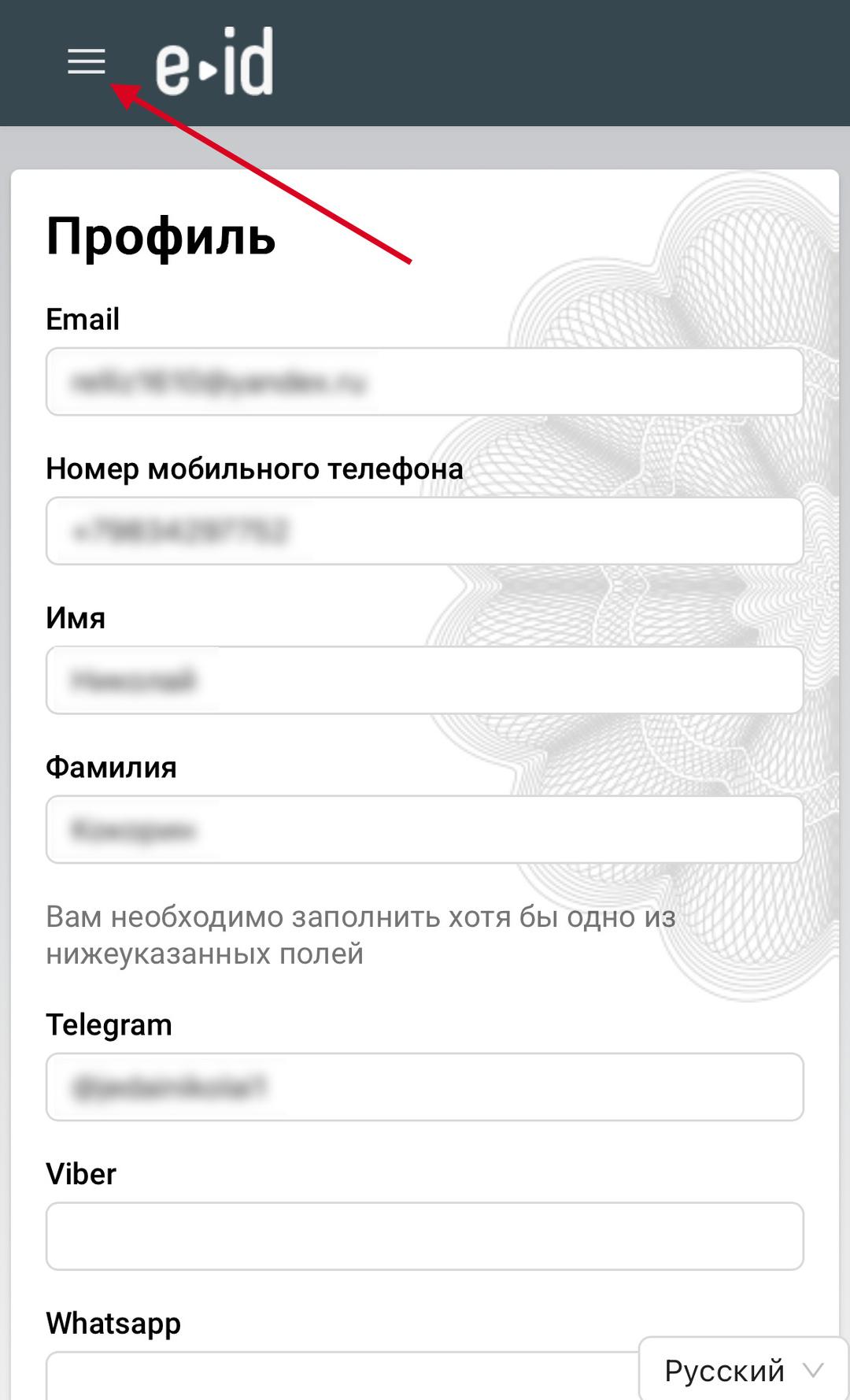850x1400 pixels.
Task: Edit the mobile phone number field
Action: (425, 531)
